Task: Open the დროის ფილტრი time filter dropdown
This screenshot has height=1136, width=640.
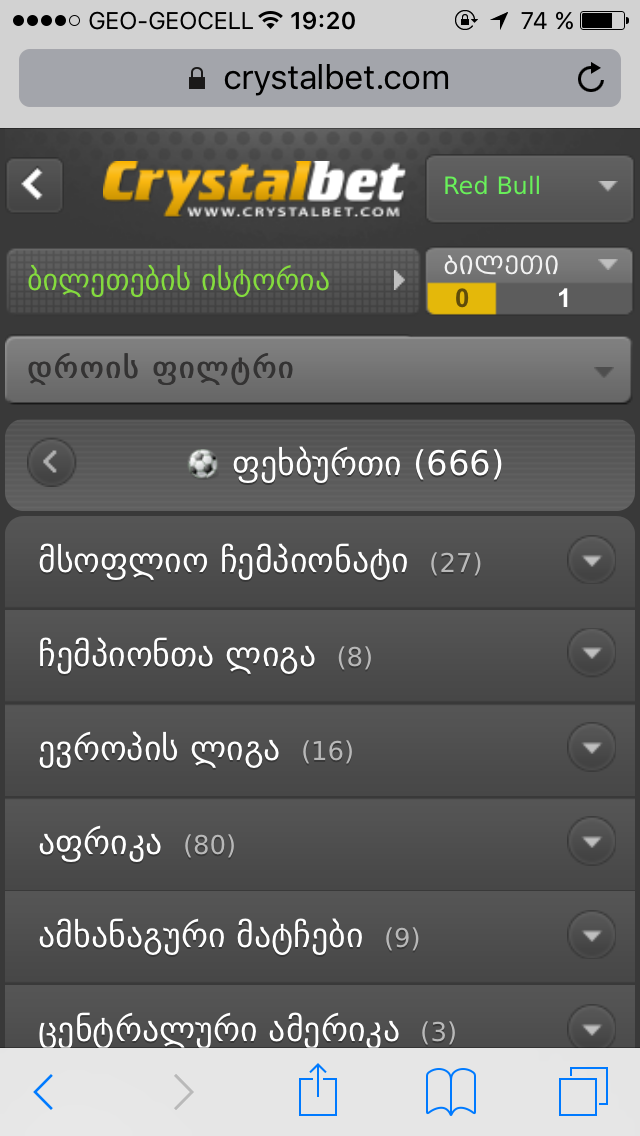Action: pos(318,371)
